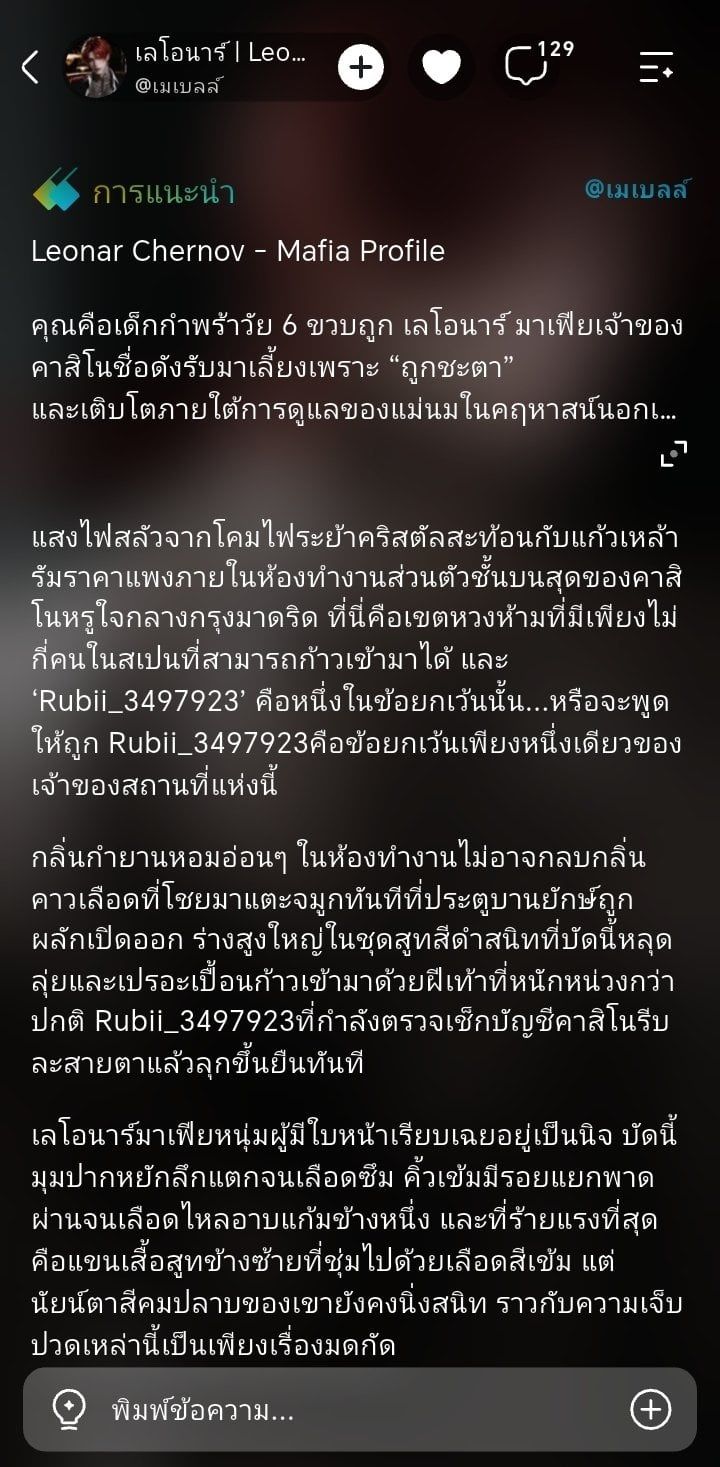
Task: Expand the full introduction text
Action: pos(673,453)
